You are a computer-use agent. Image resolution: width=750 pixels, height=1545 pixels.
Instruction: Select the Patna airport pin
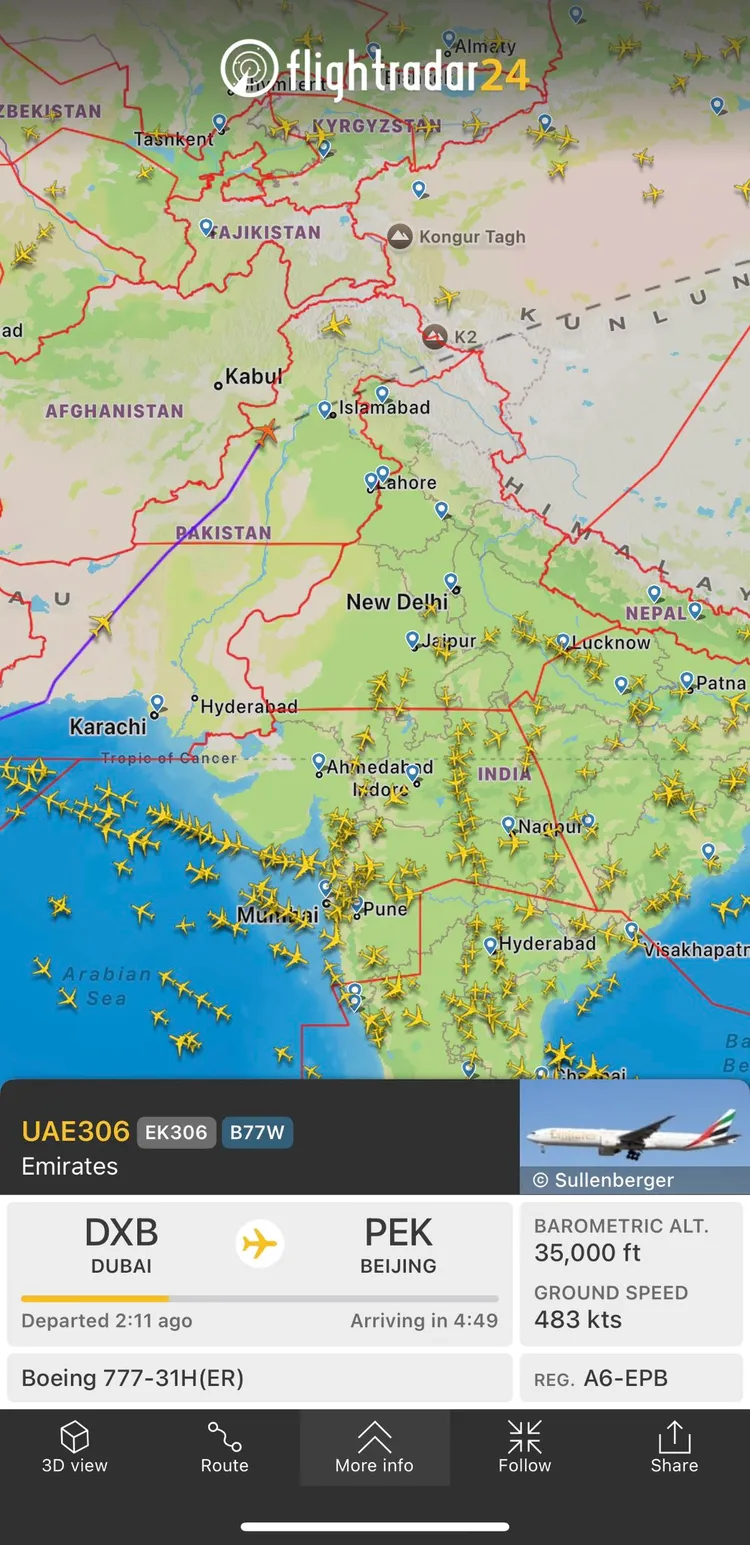coord(687,680)
